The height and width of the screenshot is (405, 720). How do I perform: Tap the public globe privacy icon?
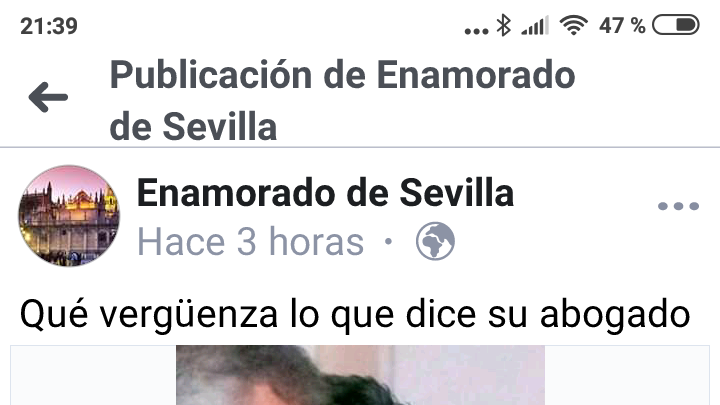(435, 241)
